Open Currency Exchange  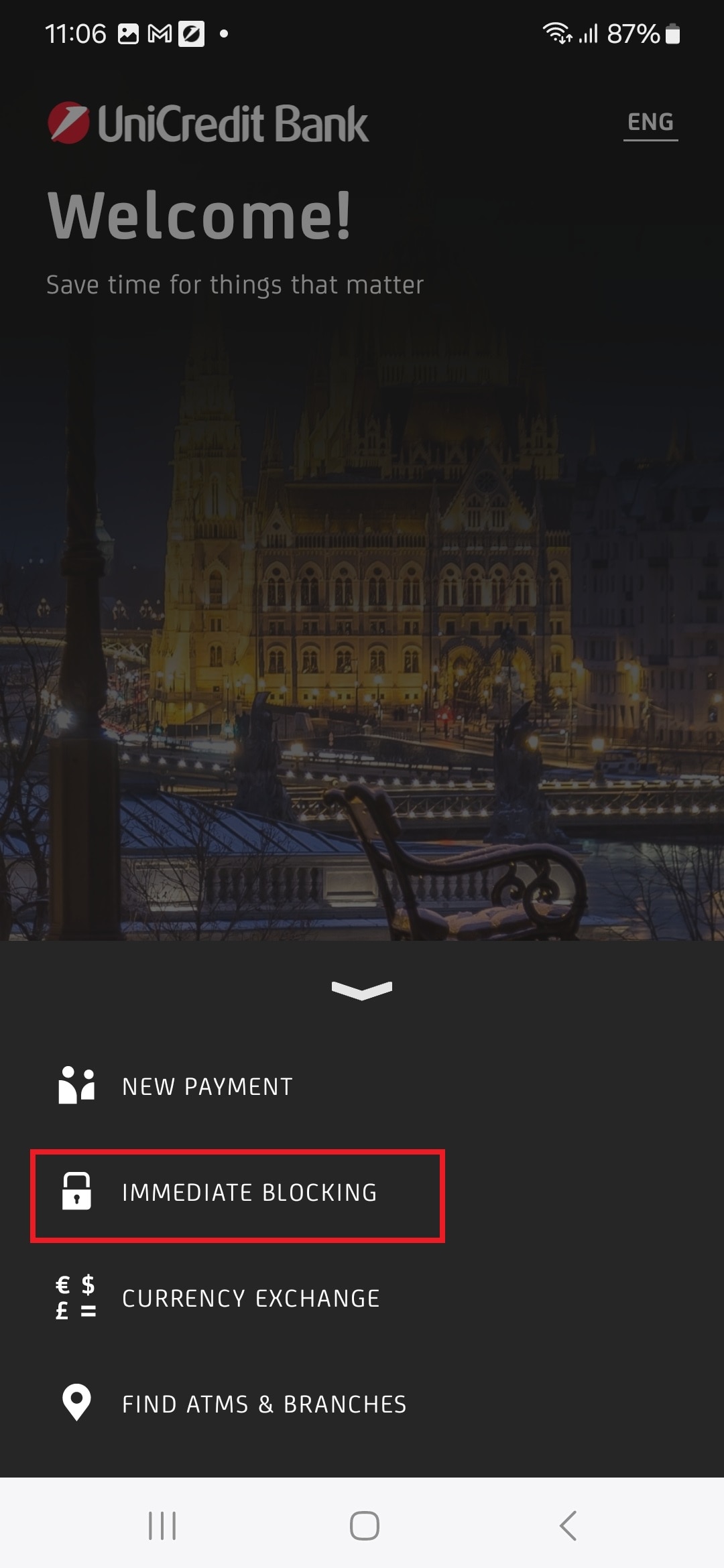(250, 1298)
